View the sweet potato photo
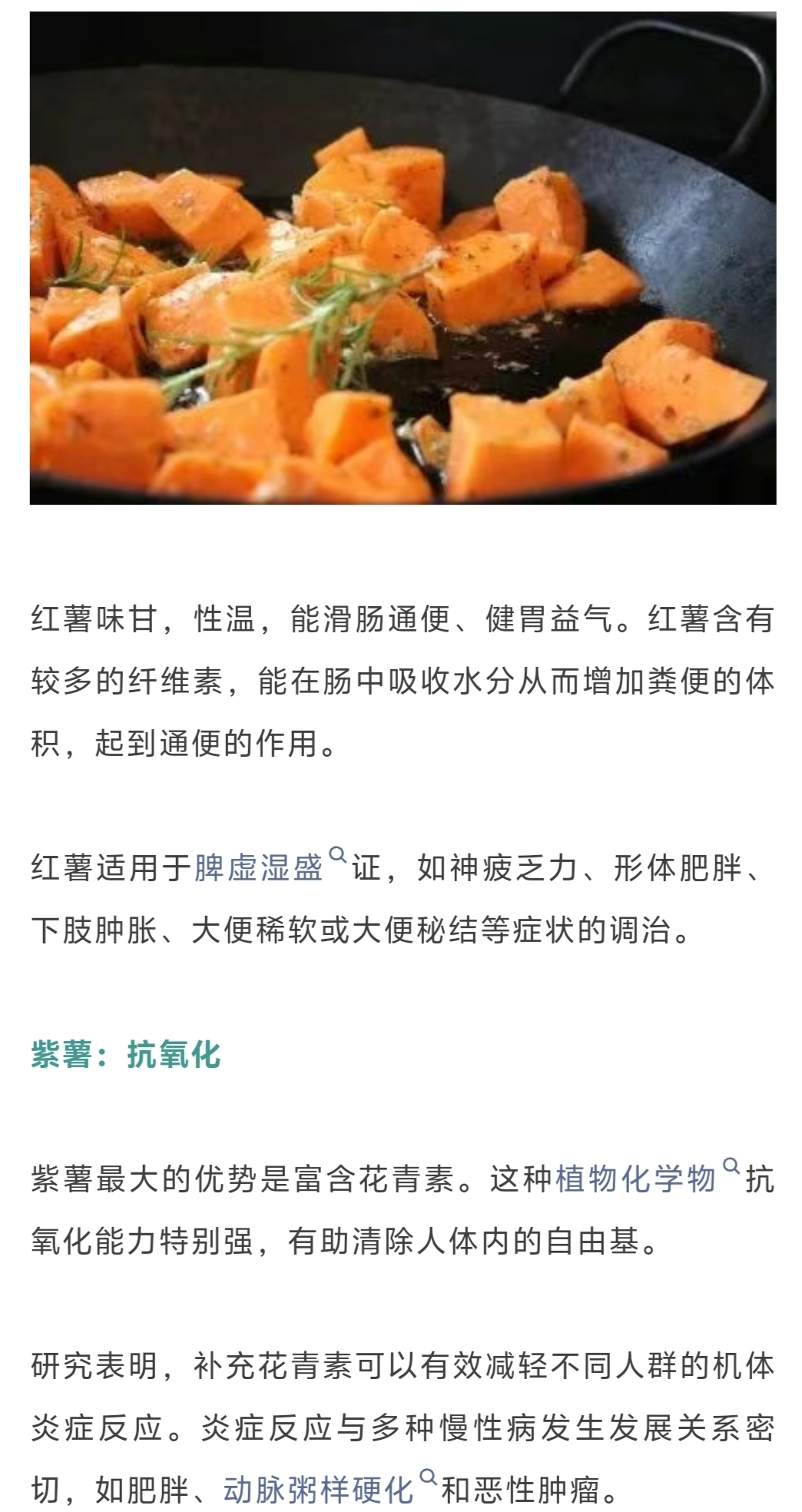Image resolution: width=802 pixels, height=1512 pixels. pos(403,258)
